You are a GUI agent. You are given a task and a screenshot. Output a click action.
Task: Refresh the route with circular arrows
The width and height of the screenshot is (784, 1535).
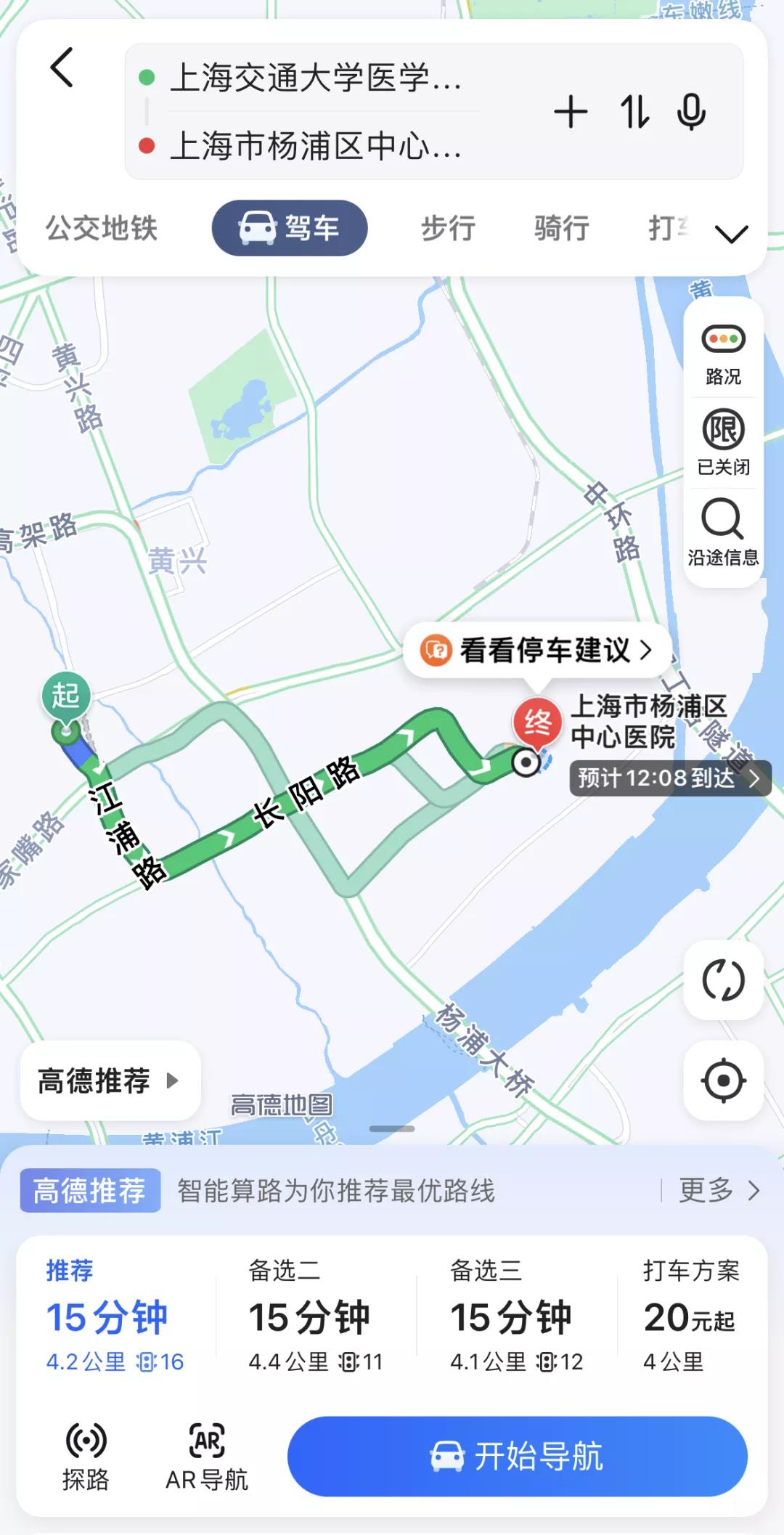pos(723,980)
